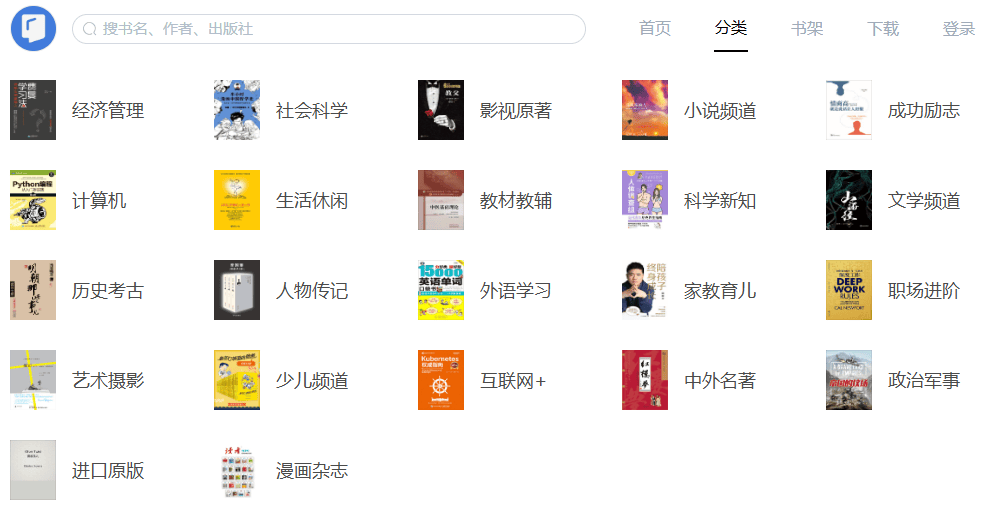
Task: Open the 计算机 category
Action: (99, 200)
